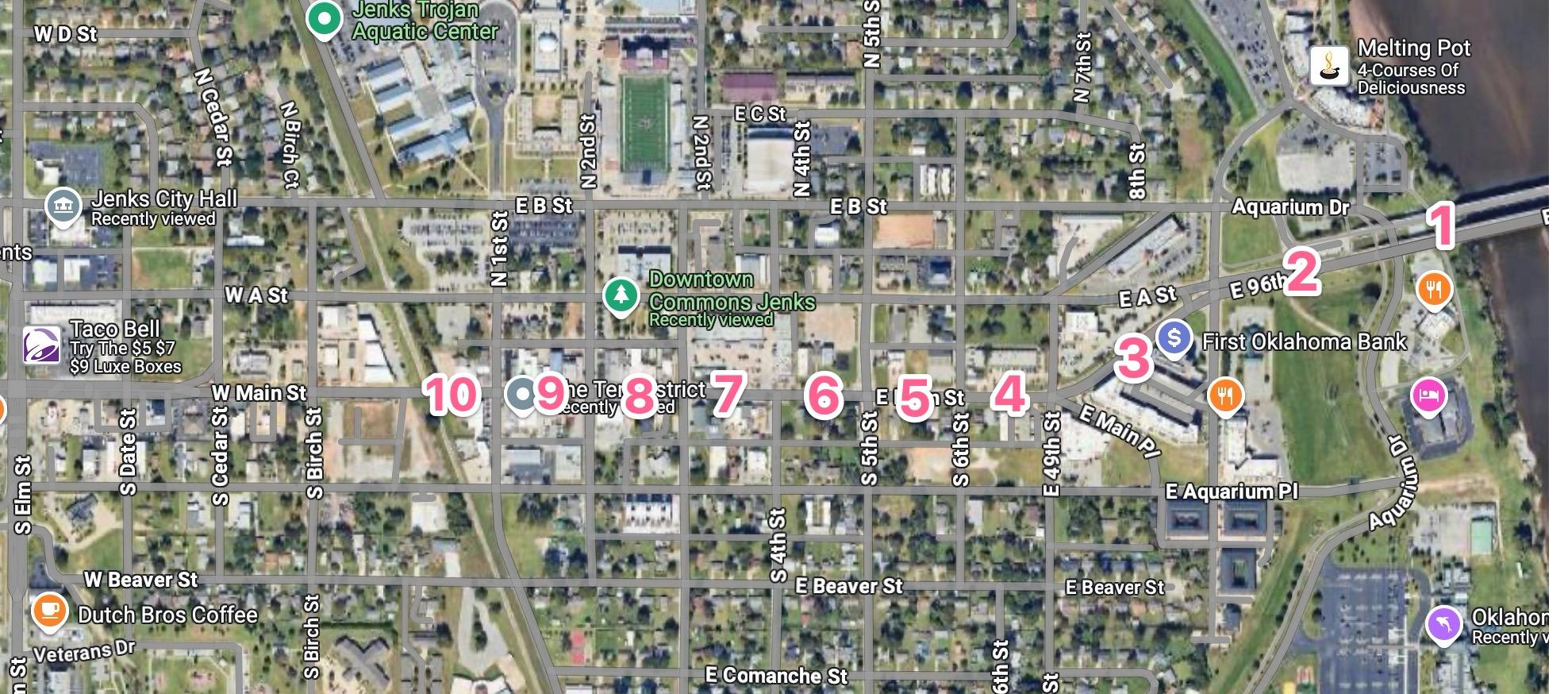This screenshot has width=1568, height=694.
Task: Select the gray location pin on Main St
Action: [522, 394]
